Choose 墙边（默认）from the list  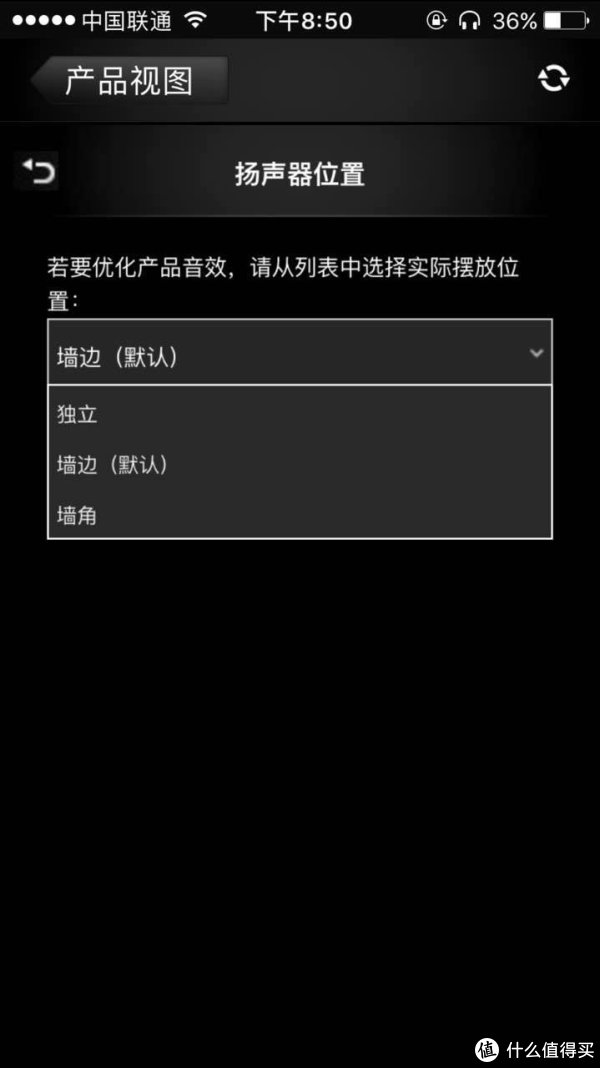click(x=300, y=465)
